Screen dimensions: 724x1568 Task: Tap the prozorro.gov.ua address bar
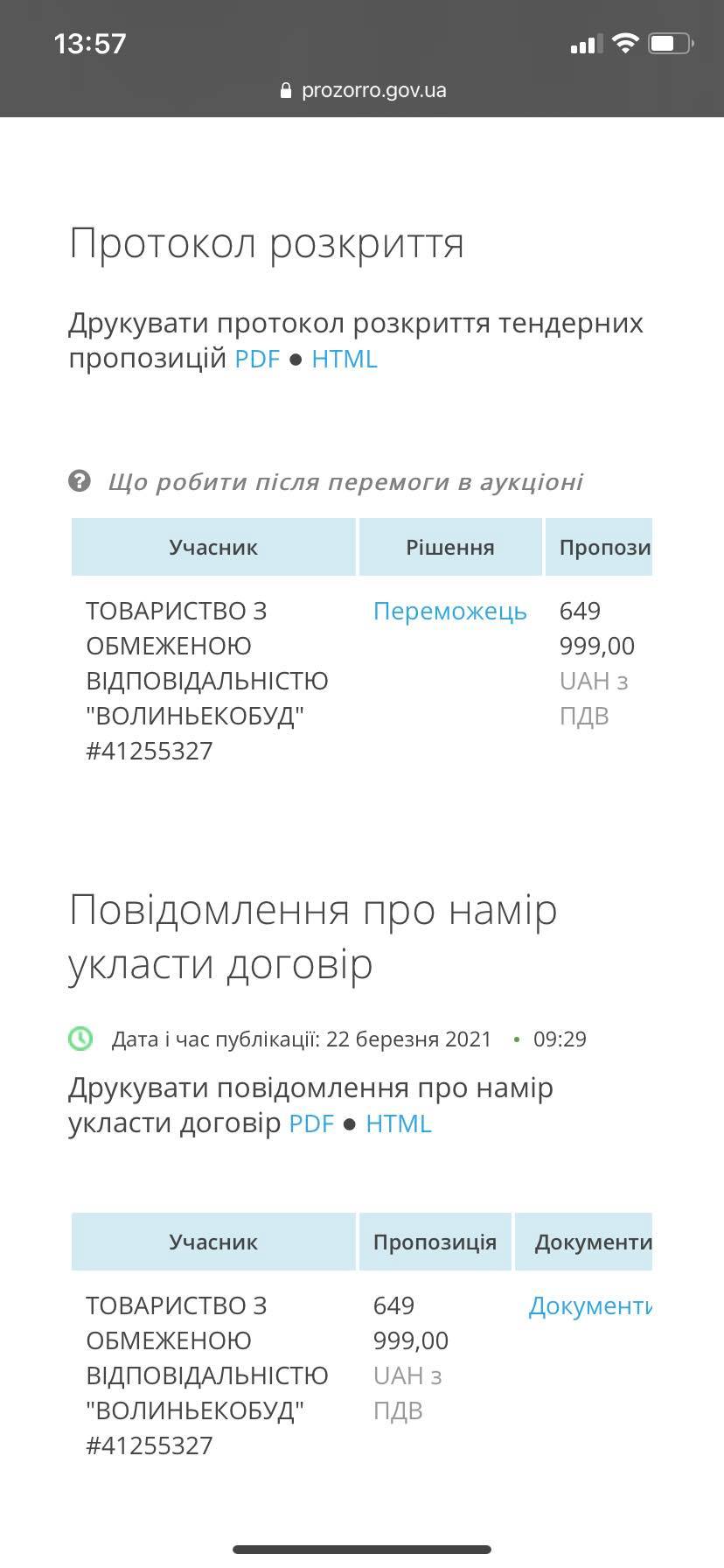pyautogui.click(x=362, y=90)
